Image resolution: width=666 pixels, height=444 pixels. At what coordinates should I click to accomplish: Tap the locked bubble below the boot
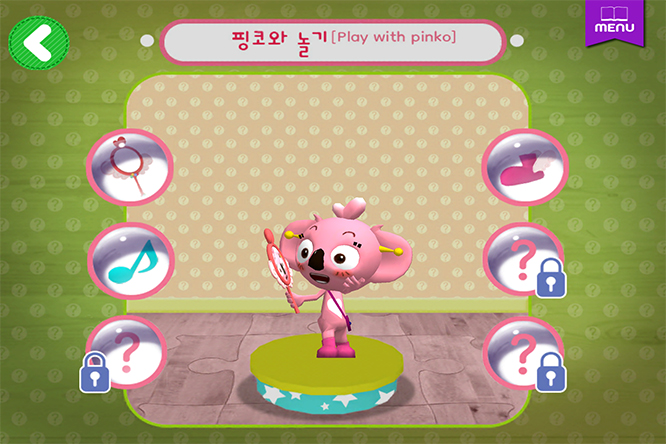524,260
